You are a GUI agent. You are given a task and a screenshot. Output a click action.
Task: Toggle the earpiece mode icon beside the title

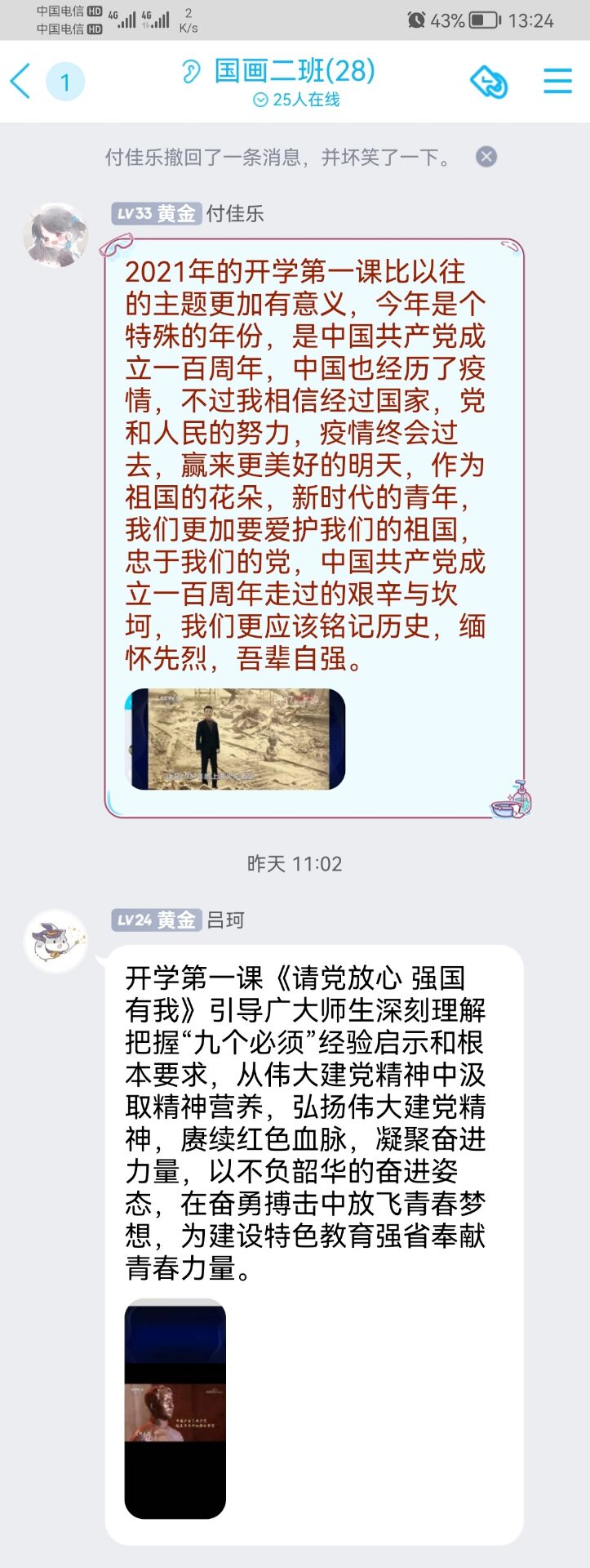pyautogui.click(x=191, y=72)
